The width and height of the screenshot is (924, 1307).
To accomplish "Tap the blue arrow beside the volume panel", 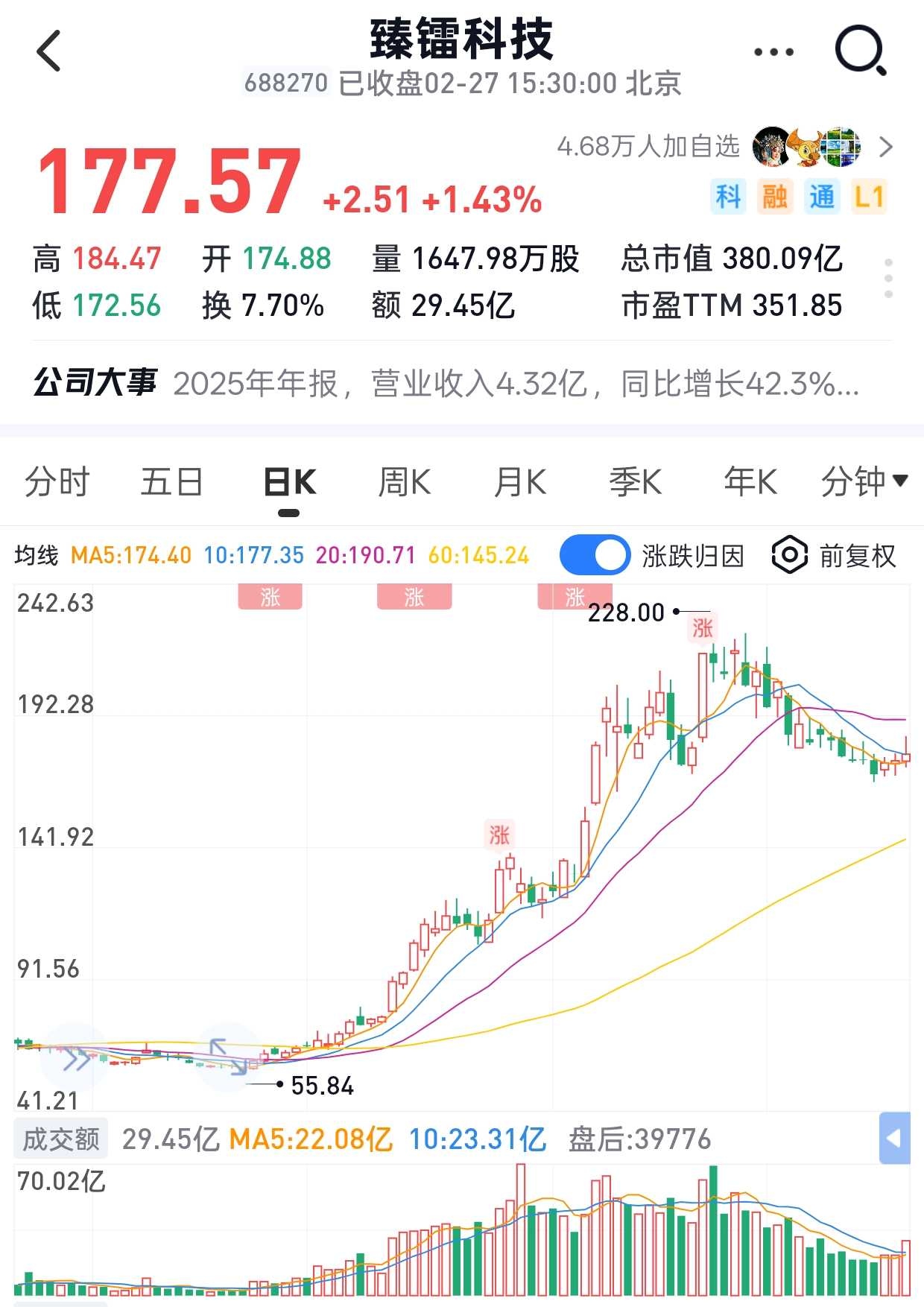I will (894, 1138).
